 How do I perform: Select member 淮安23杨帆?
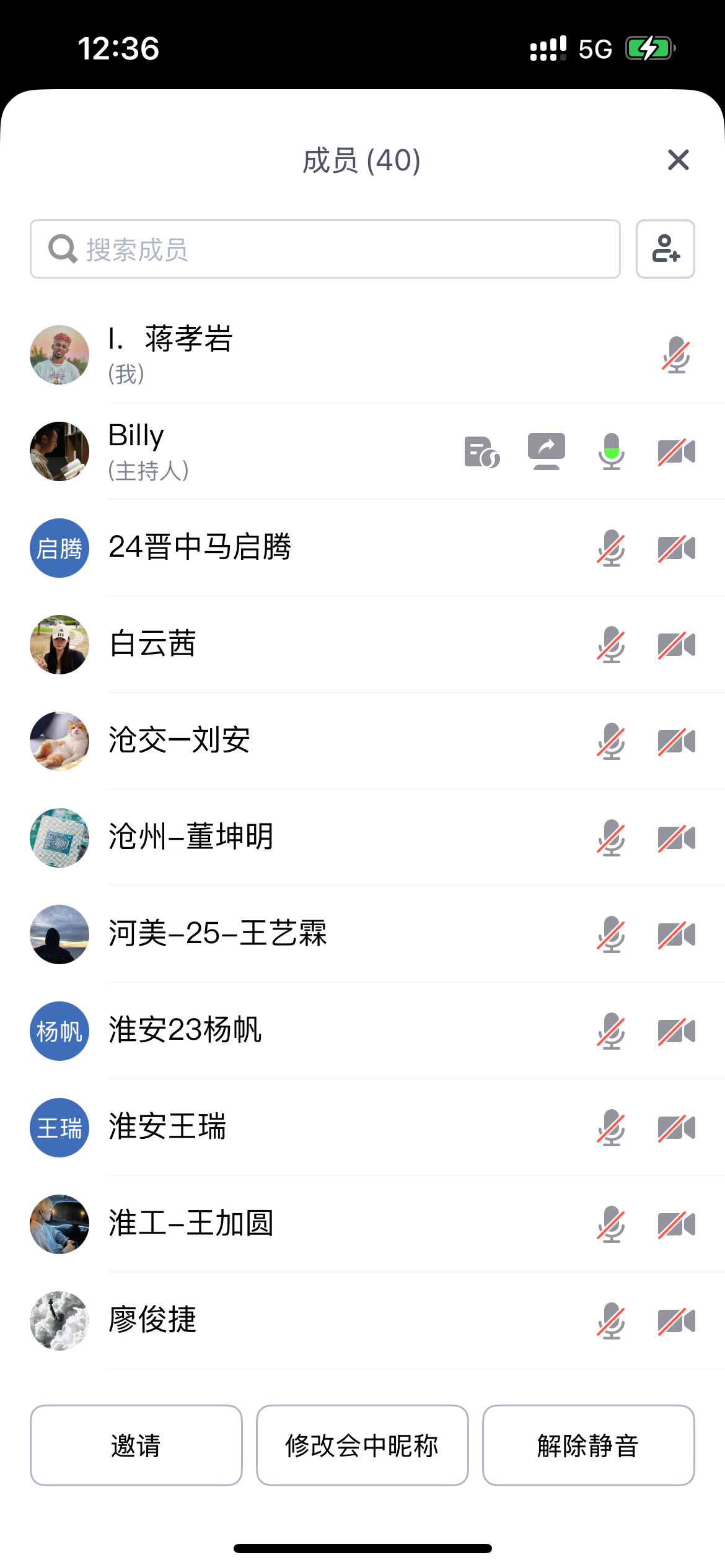coord(248,1031)
